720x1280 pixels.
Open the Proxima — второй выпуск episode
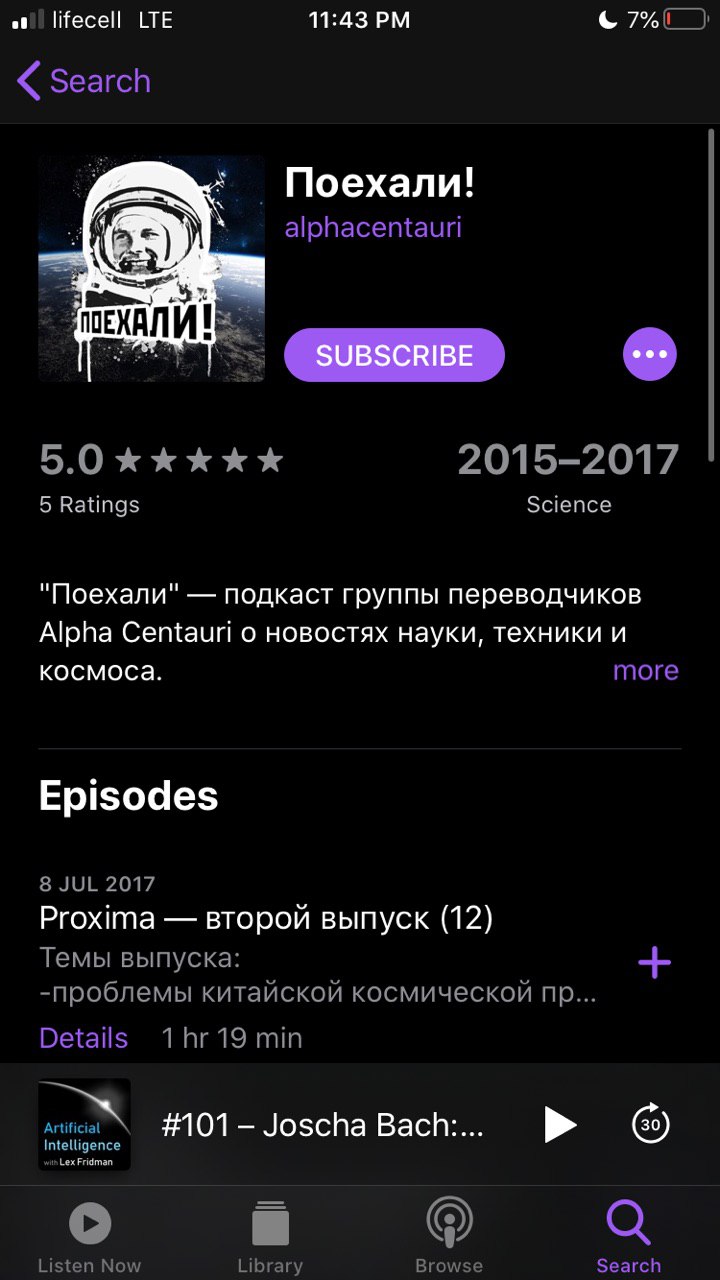tap(266, 918)
